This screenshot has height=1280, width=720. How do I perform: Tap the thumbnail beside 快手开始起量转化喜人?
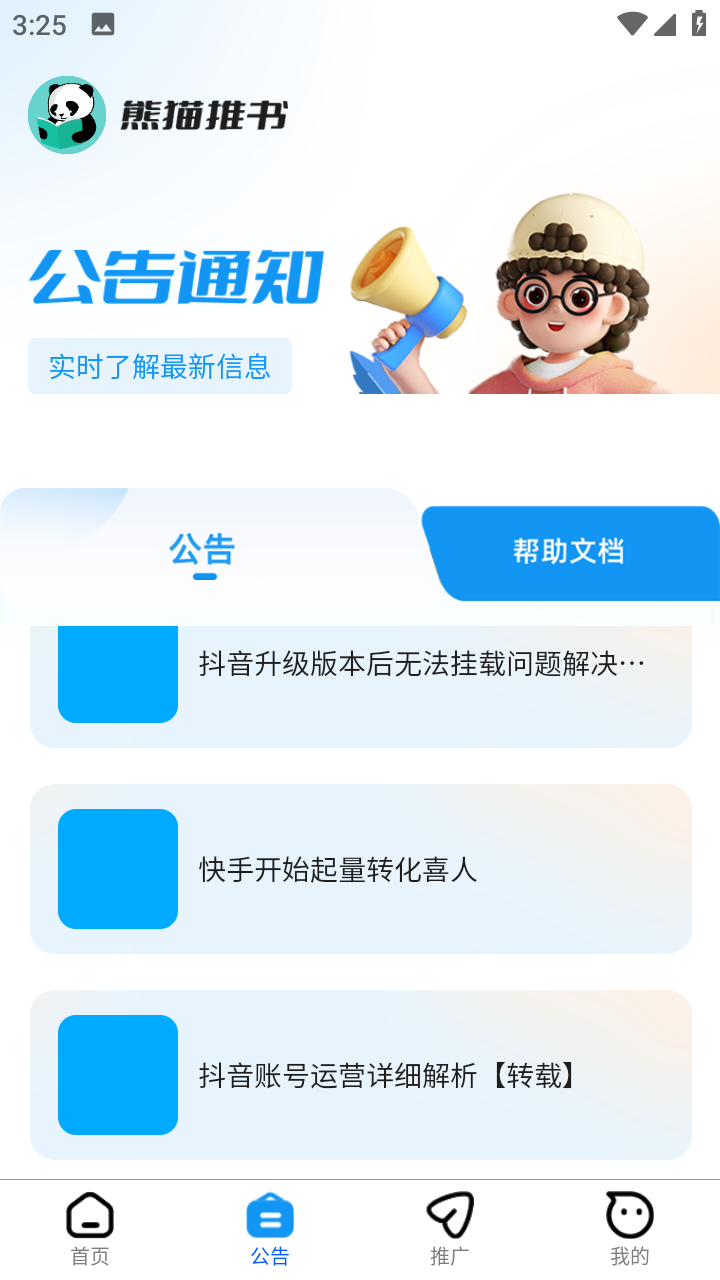(x=117, y=868)
